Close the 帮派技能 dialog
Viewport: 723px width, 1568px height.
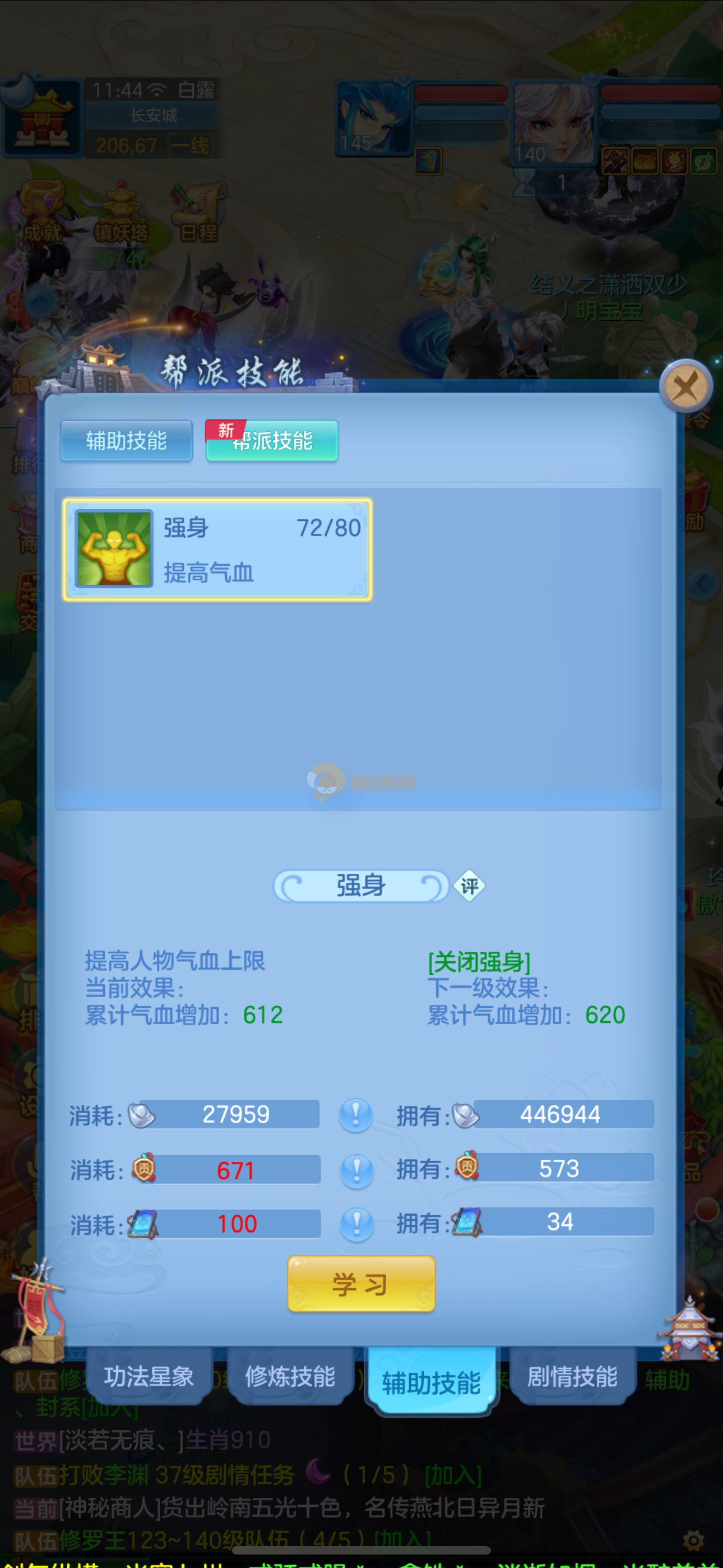(x=686, y=386)
